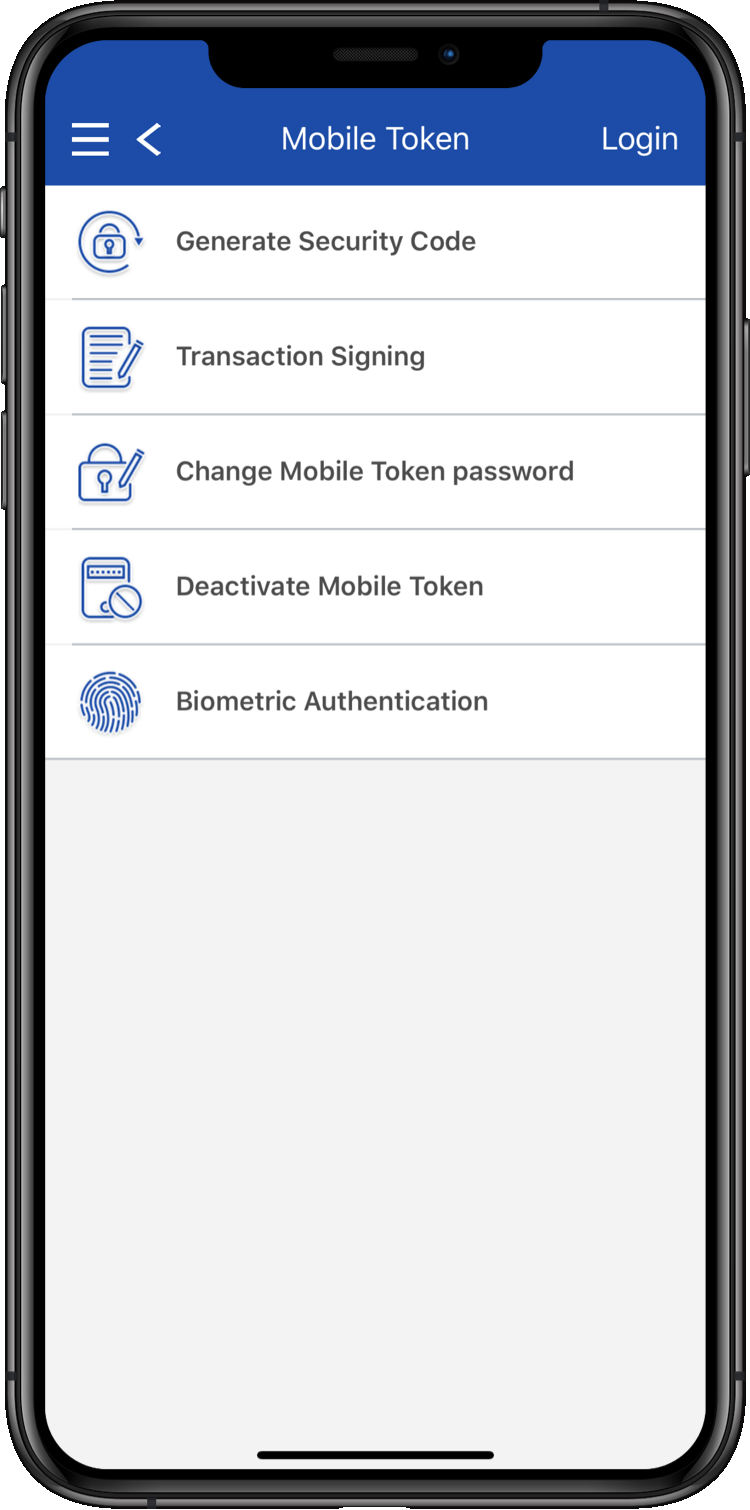This screenshot has width=750, height=1510.
Task: Open Change Mobile Token password
Action: (374, 472)
